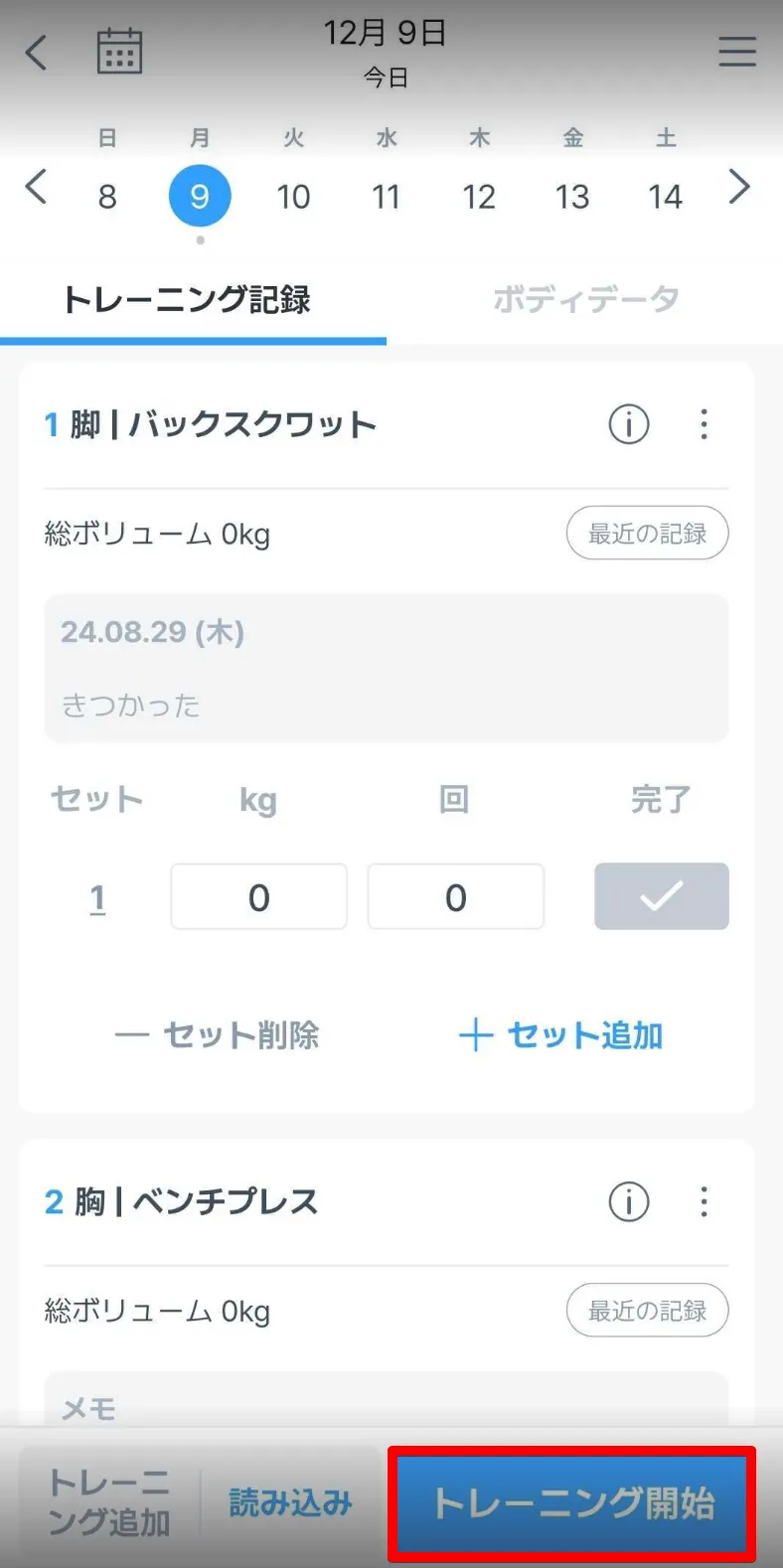Switch to the ボディデータ tab
The height and width of the screenshot is (1568, 783).
click(586, 299)
